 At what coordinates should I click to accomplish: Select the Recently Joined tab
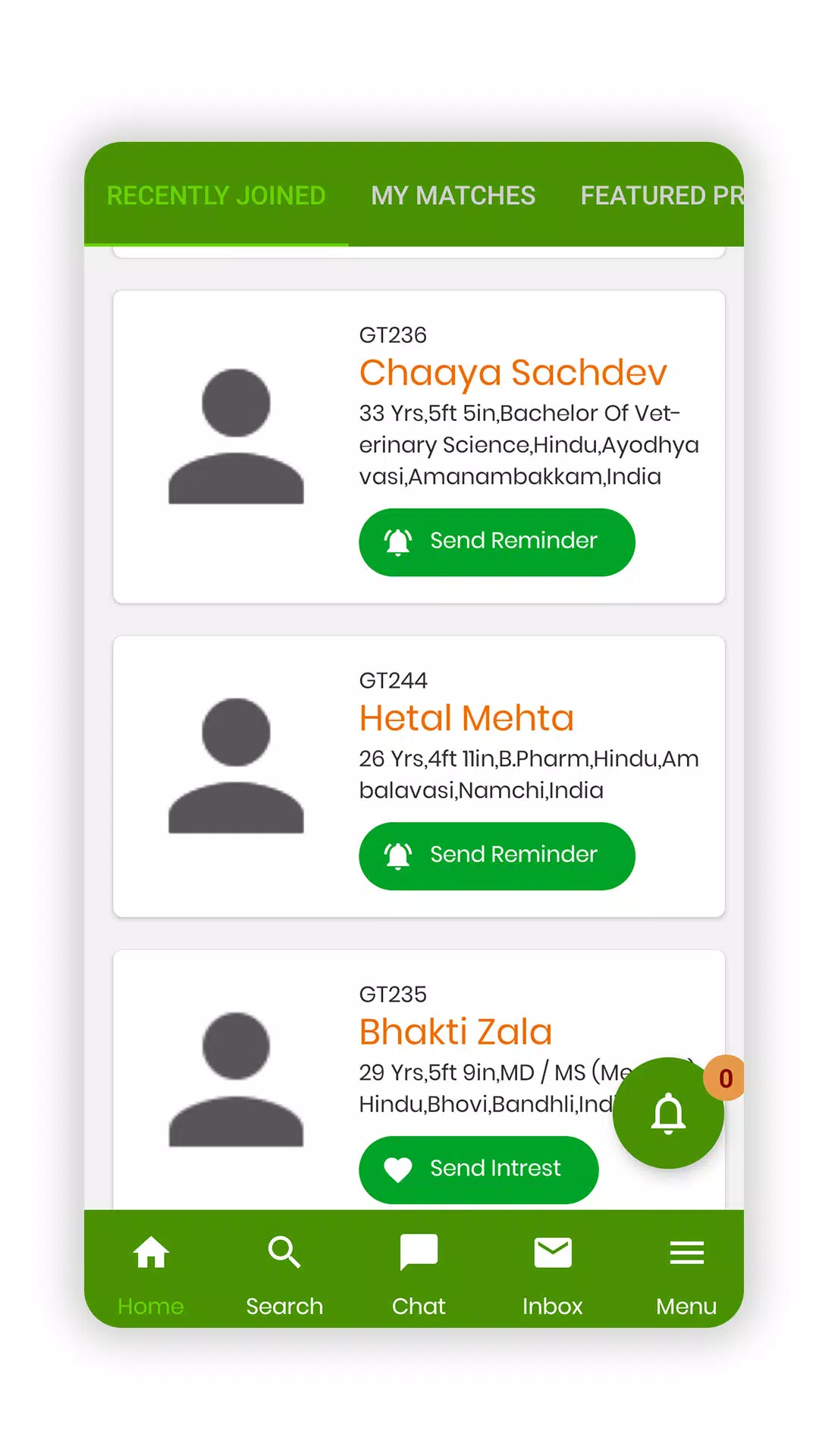pos(216,196)
